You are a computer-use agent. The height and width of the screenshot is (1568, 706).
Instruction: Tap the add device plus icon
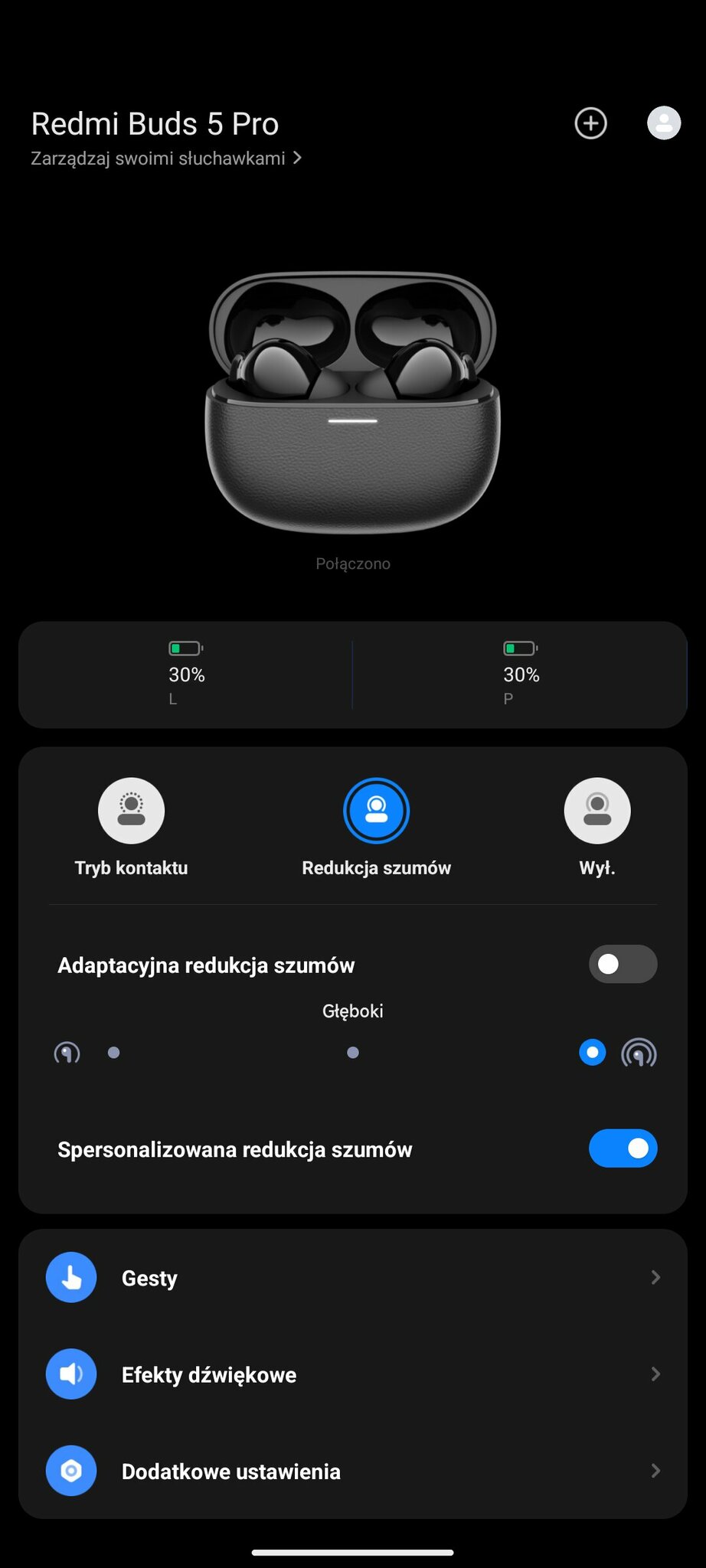pyautogui.click(x=590, y=123)
